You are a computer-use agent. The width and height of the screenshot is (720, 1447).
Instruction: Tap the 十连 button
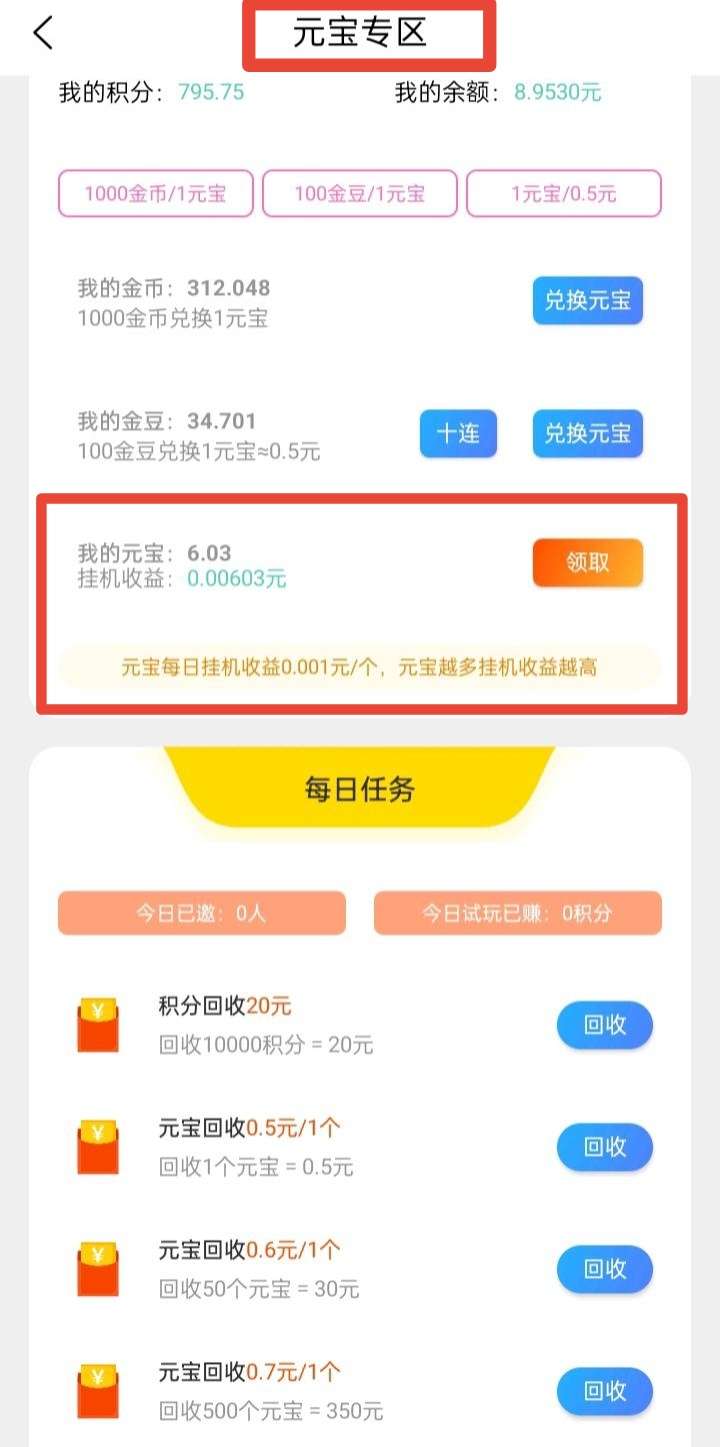tap(458, 433)
